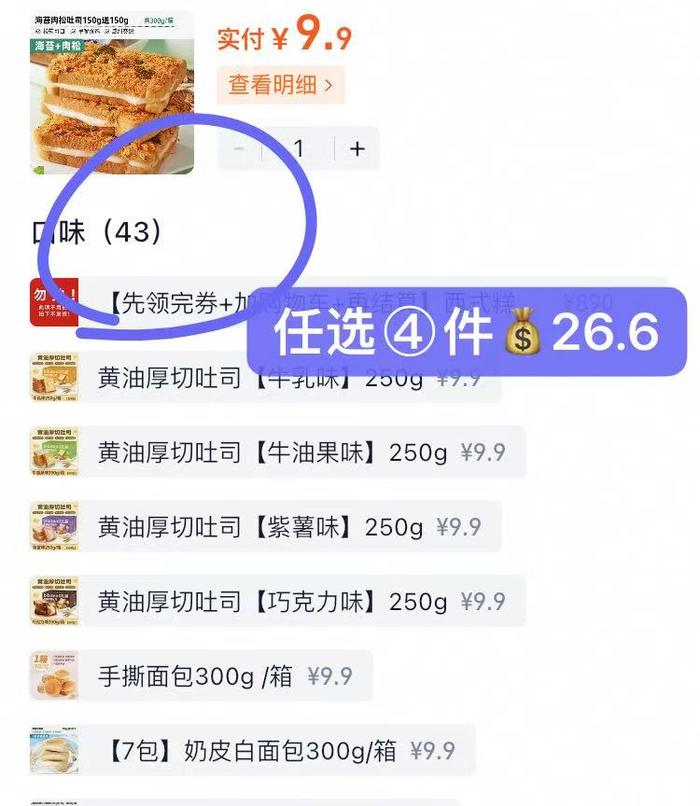
Task: Enlarge the 海苔肉松吐司 product image
Action: click(112, 92)
